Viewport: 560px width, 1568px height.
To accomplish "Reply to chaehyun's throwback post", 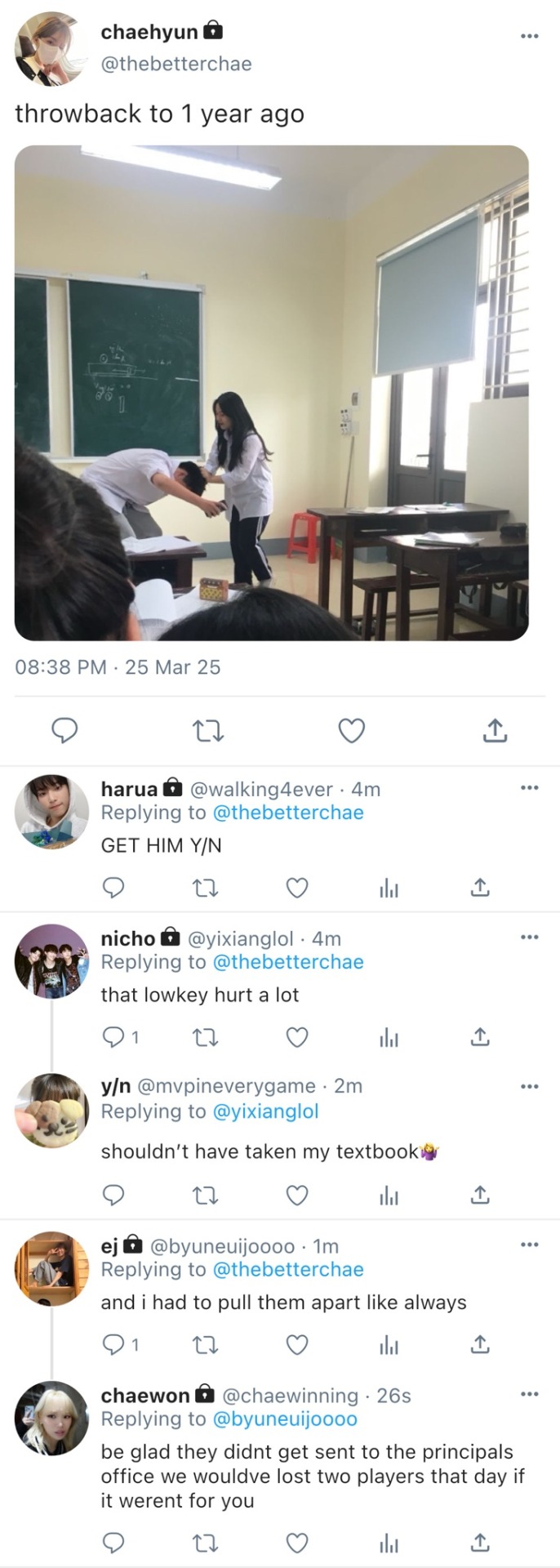I will pyautogui.click(x=64, y=731).
